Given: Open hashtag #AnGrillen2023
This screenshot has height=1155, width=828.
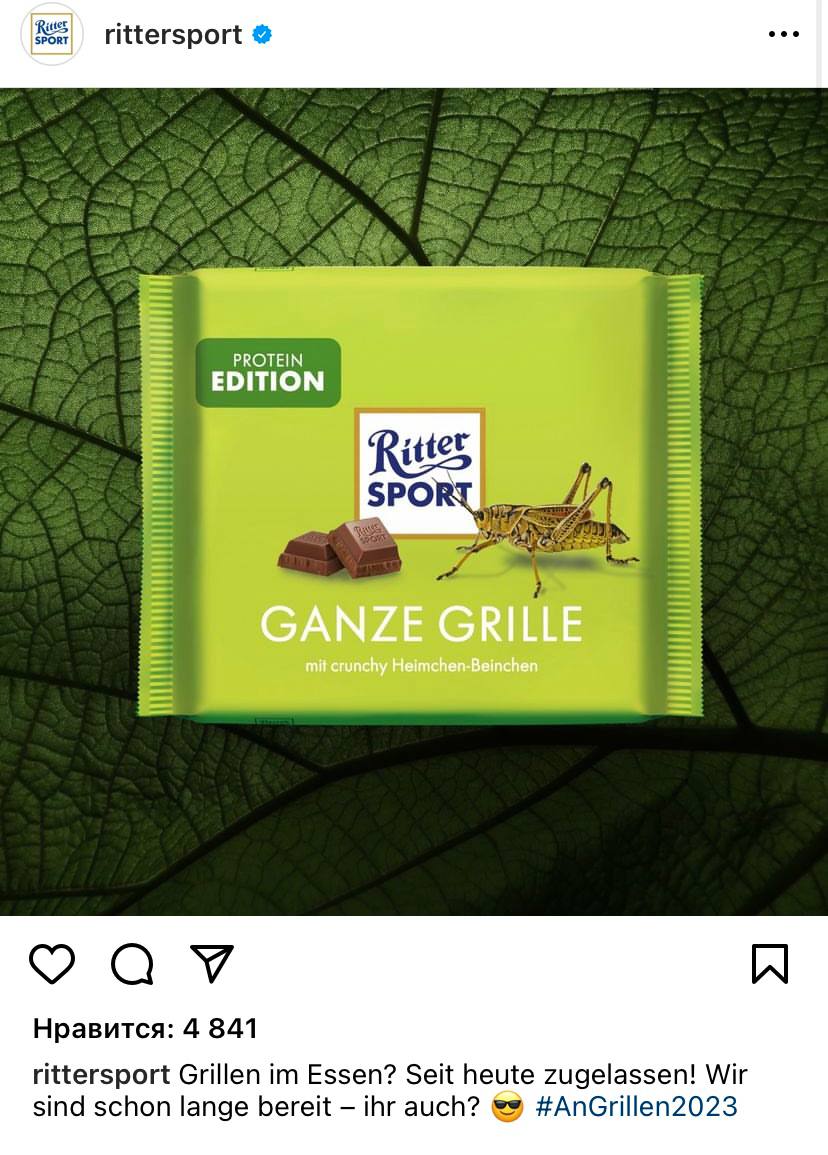Looking at the screenshot, I should (x=636, y=1107).
